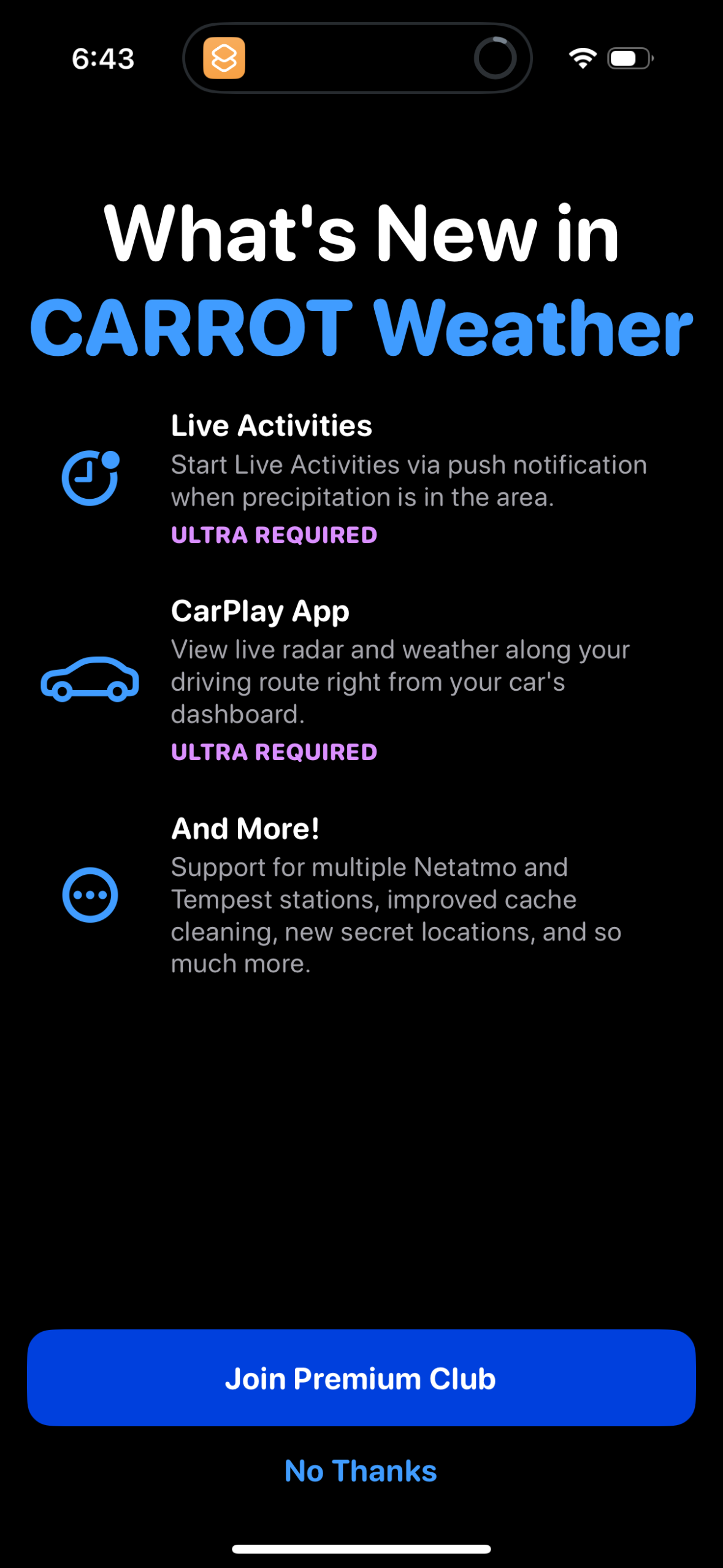The height and width of the screenshot is (1568, 723).
Task: Tap ULTRA REQUIRED under CarPlay App
Action: 274,751
